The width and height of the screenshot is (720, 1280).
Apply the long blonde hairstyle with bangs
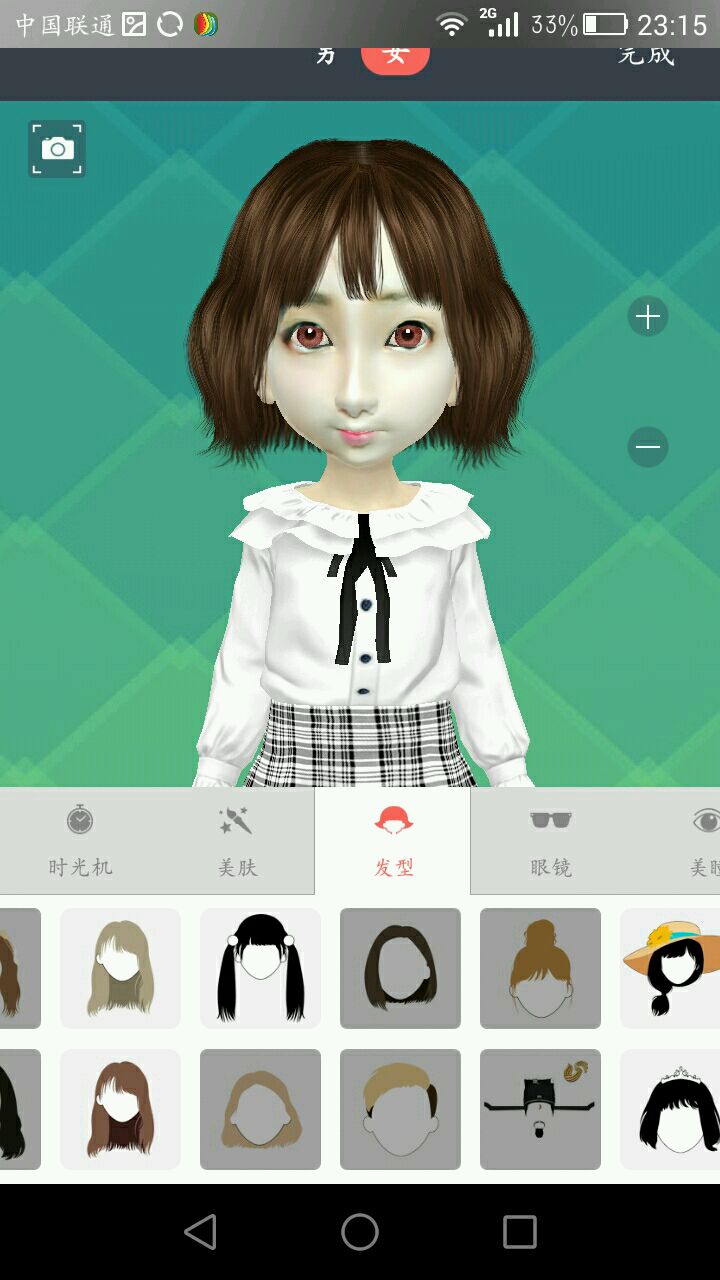coord(120,968)
